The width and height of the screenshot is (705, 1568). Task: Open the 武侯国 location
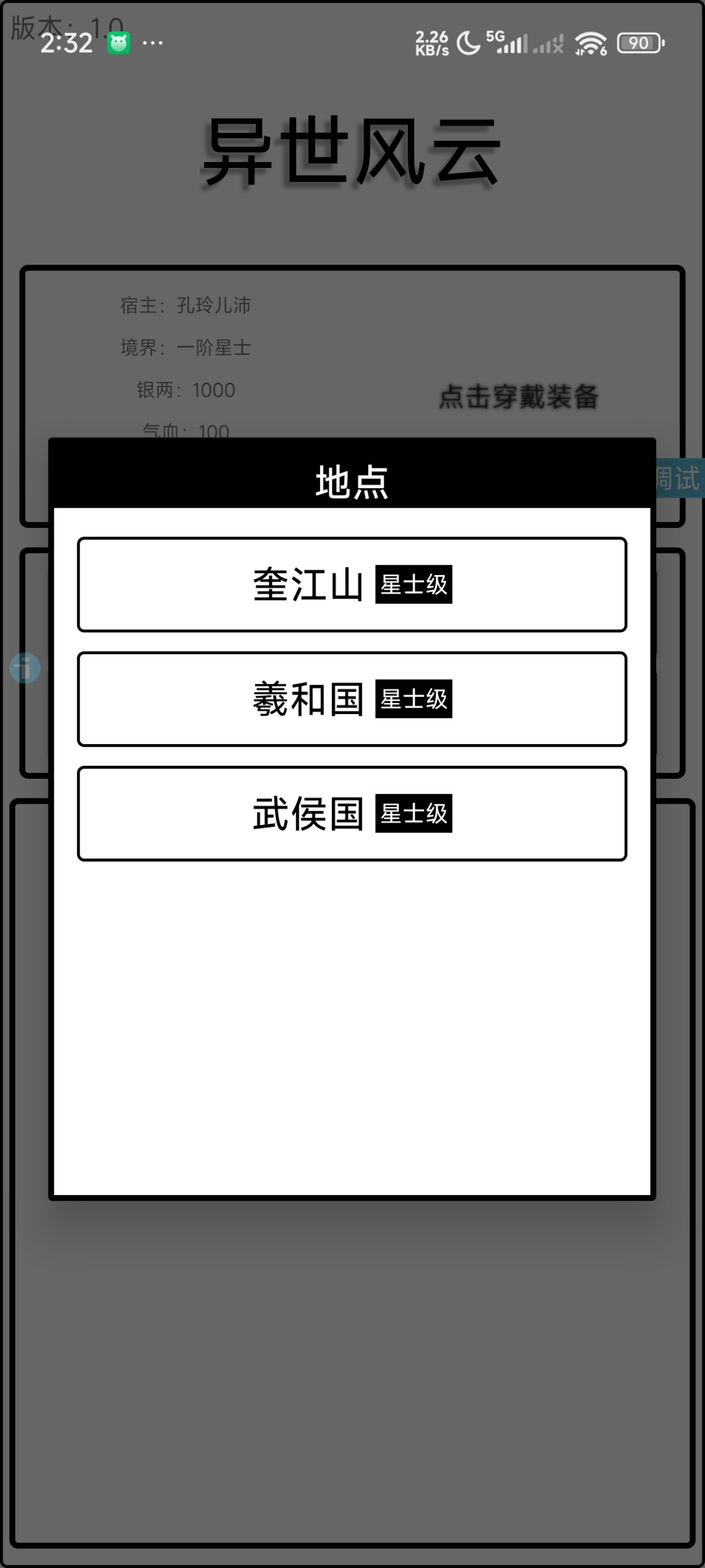click(352, 813)
